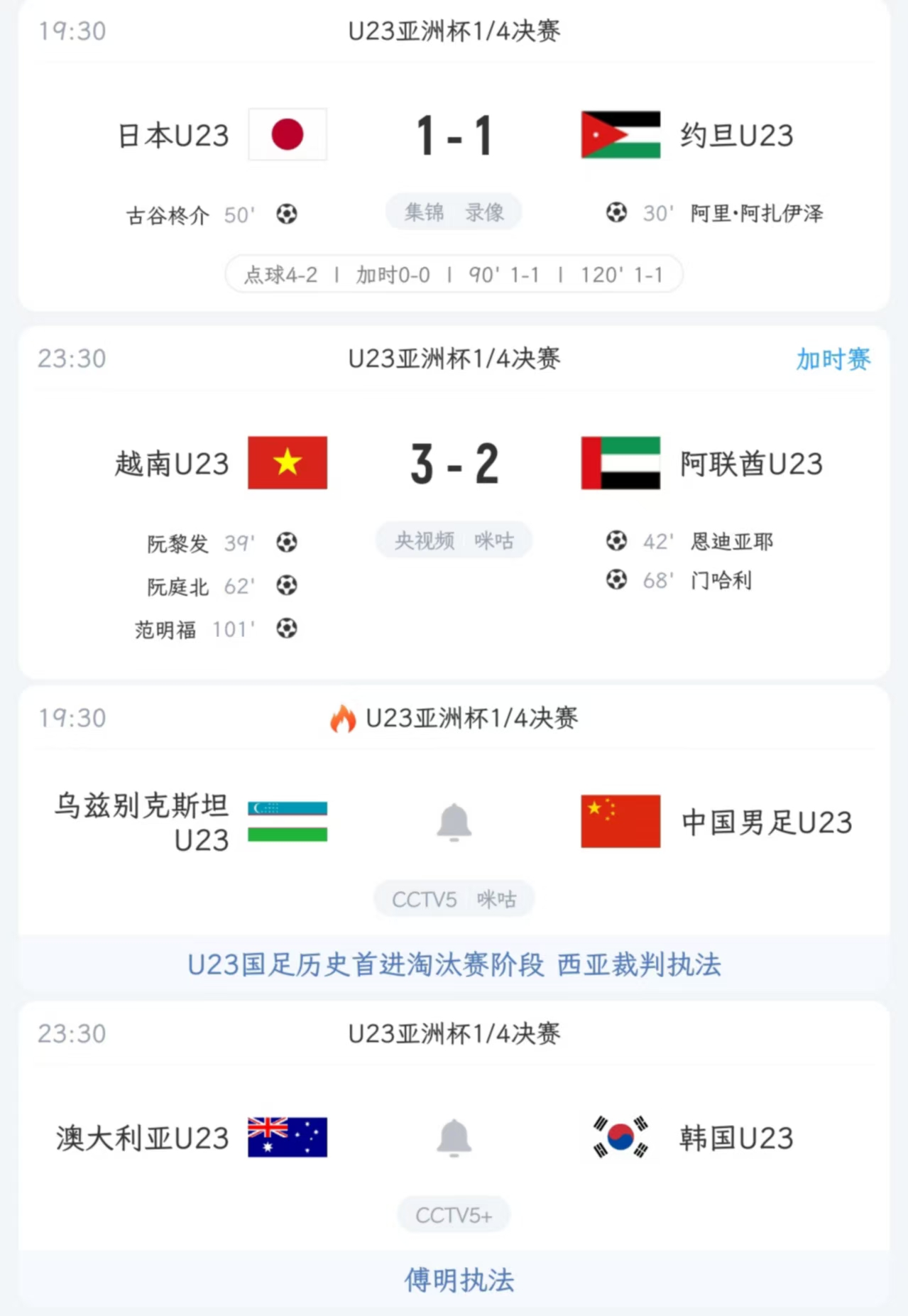This screenshot has width=908, height=1316.
Task: Select CCTV5+ for the Australia vs Korea match
Action: click(454, 1215)
